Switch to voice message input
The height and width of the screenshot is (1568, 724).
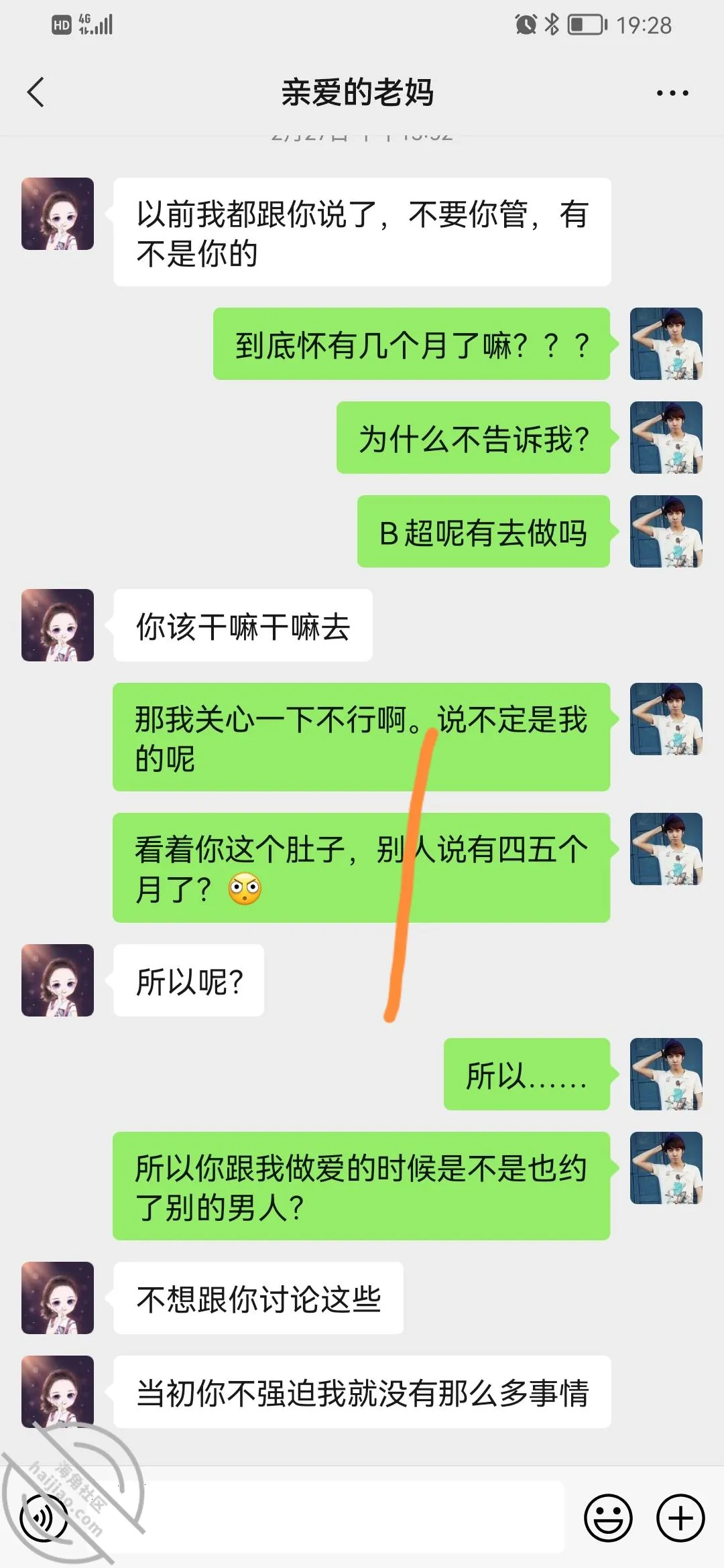44,1518
